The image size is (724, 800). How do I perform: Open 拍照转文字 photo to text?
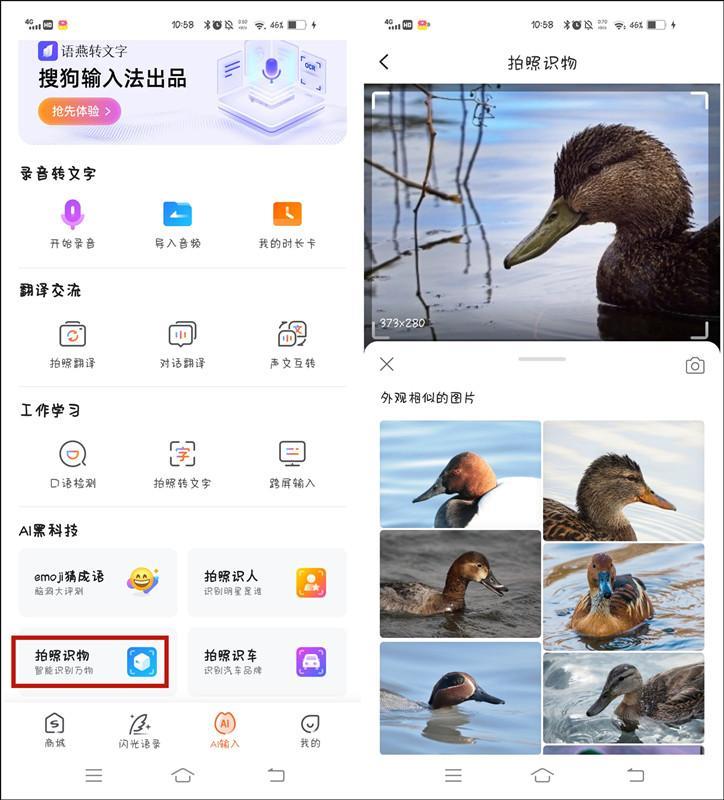(182, 464)
